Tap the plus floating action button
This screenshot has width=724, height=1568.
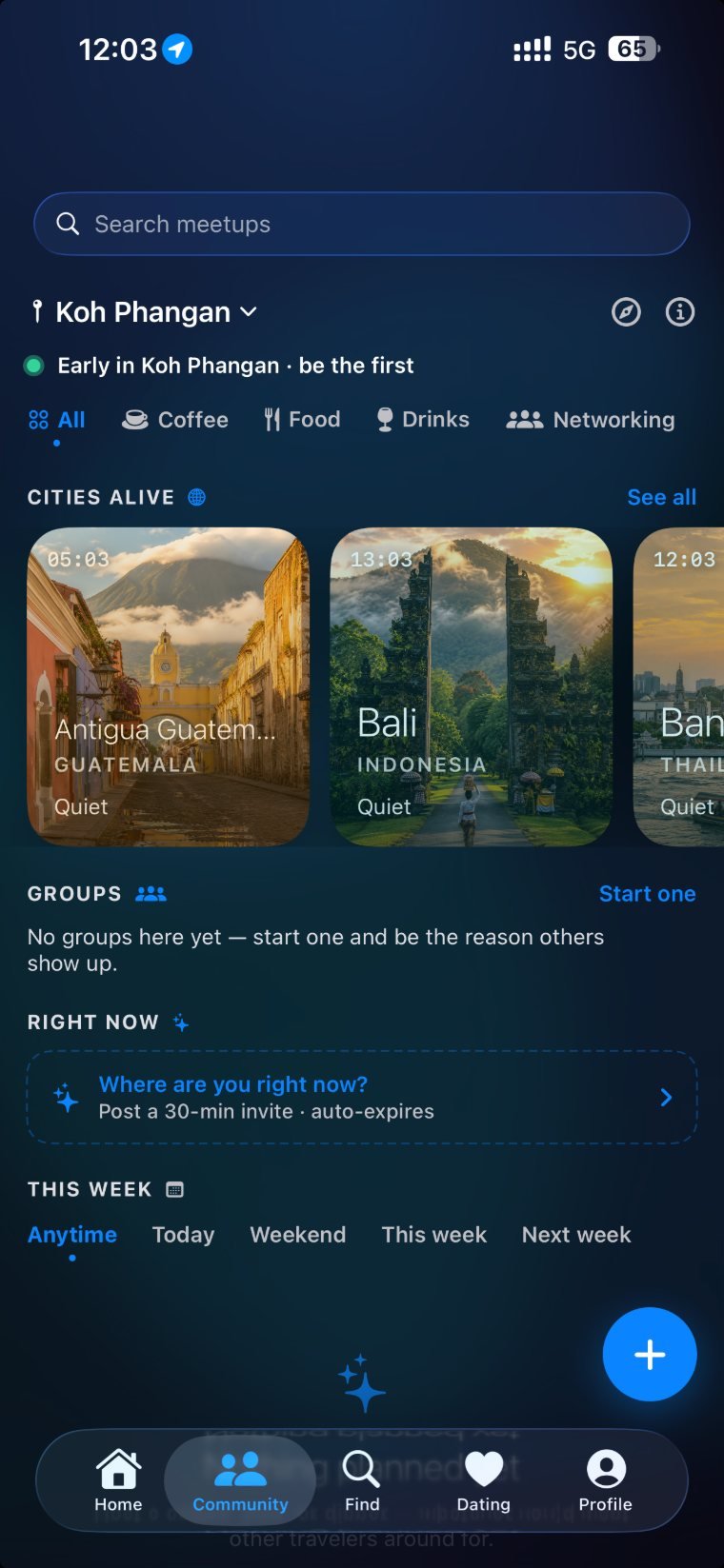650,1354
